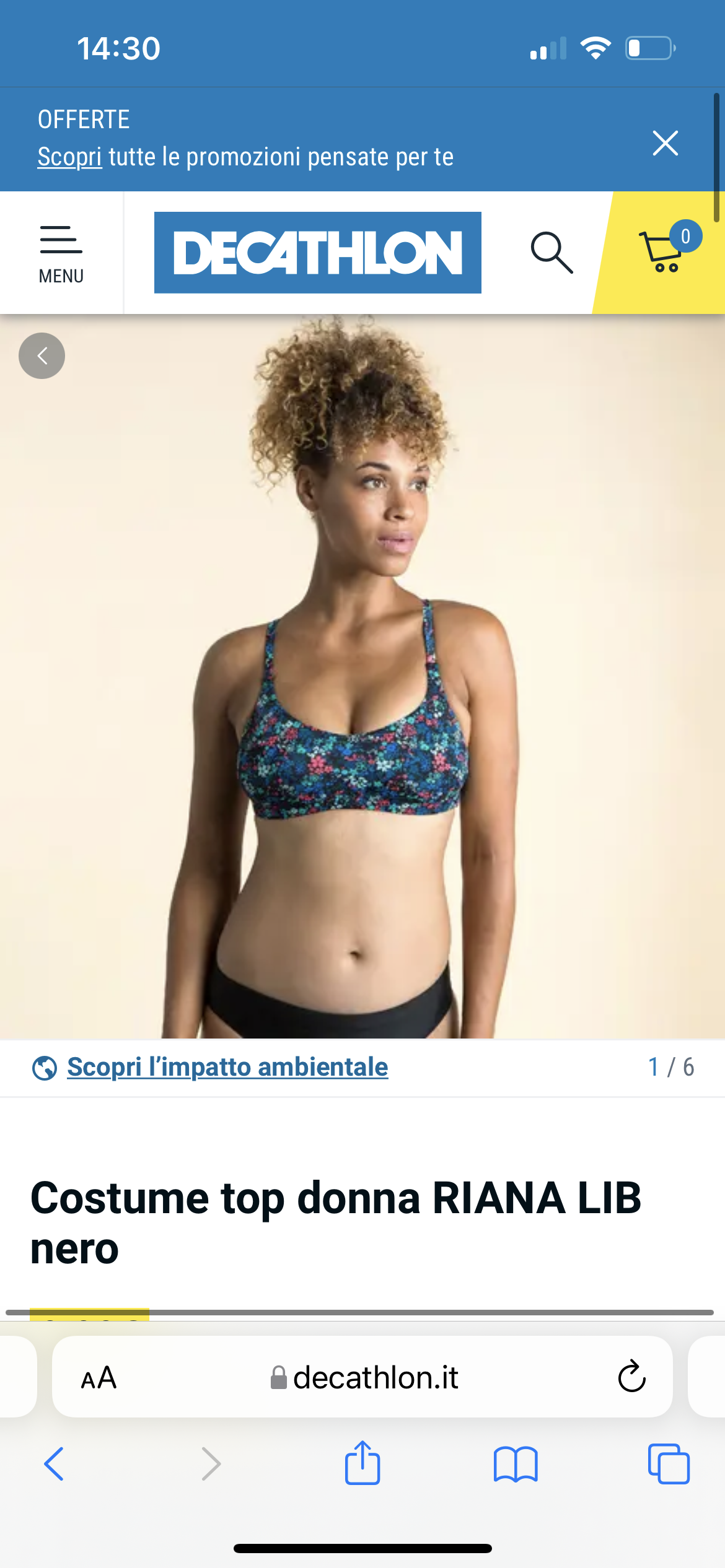725x1568 pixels.
Task: Open the search magnifier
Action: click(x=551, y=253)
